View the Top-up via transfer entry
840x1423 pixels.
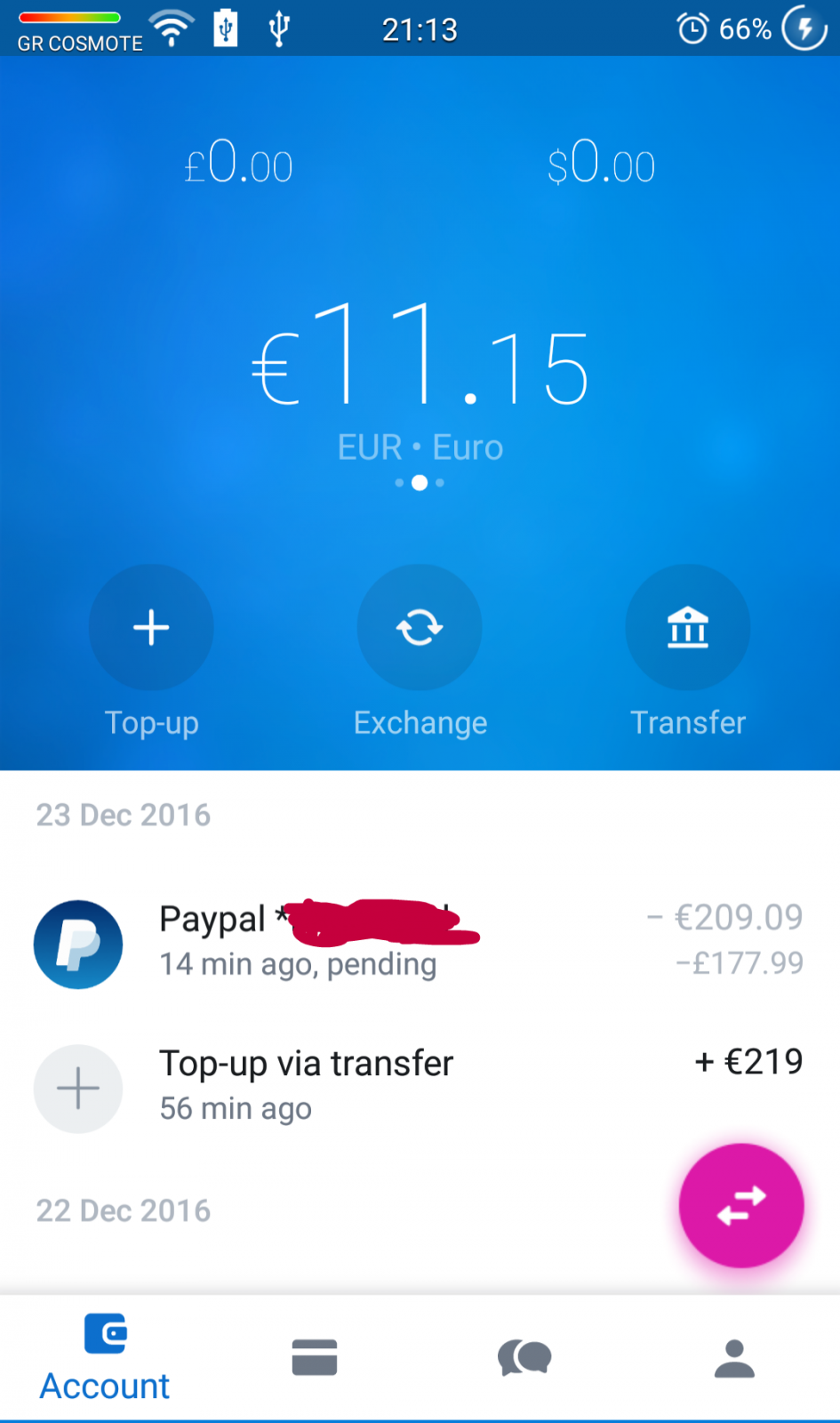(420, 1087)
